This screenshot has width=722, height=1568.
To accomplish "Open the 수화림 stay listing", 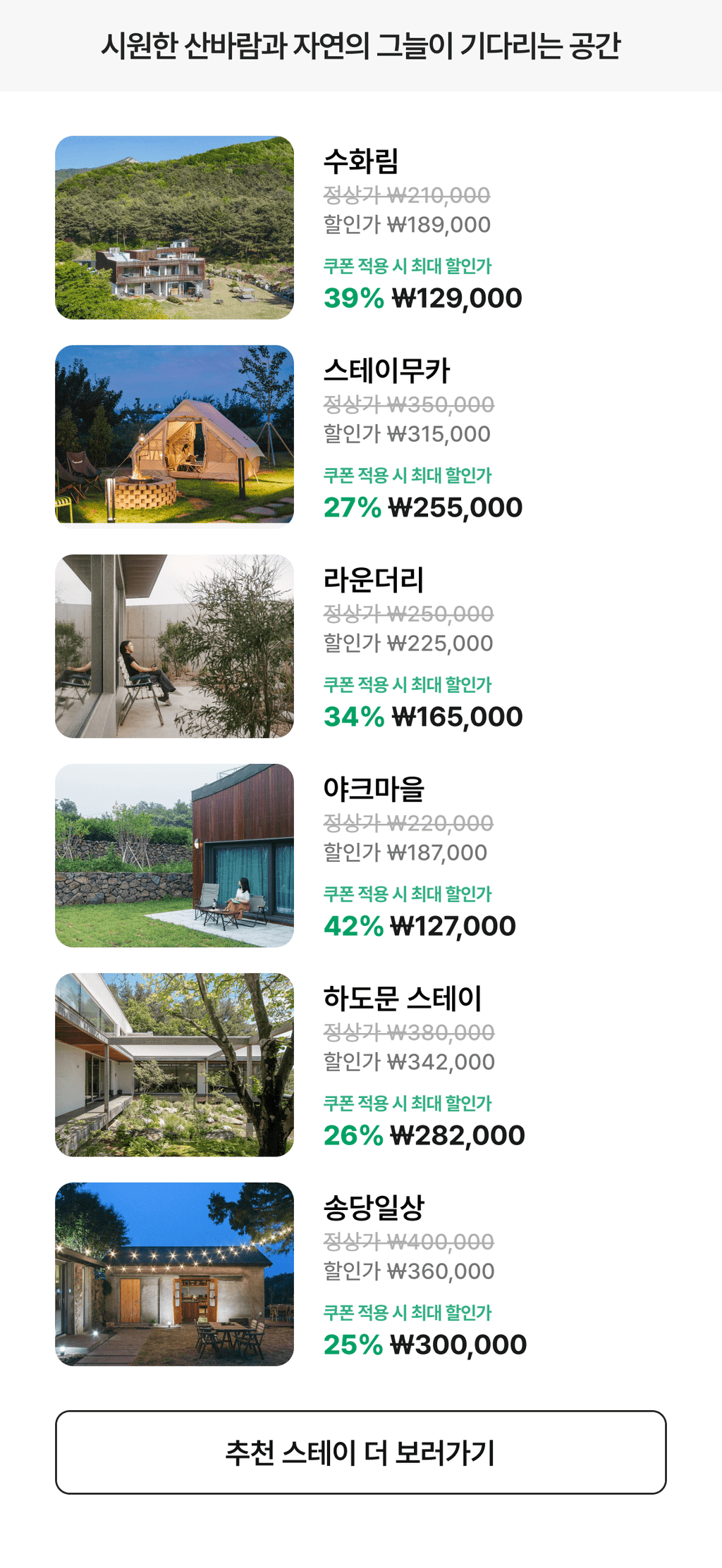I will click(x=174, y=228).
